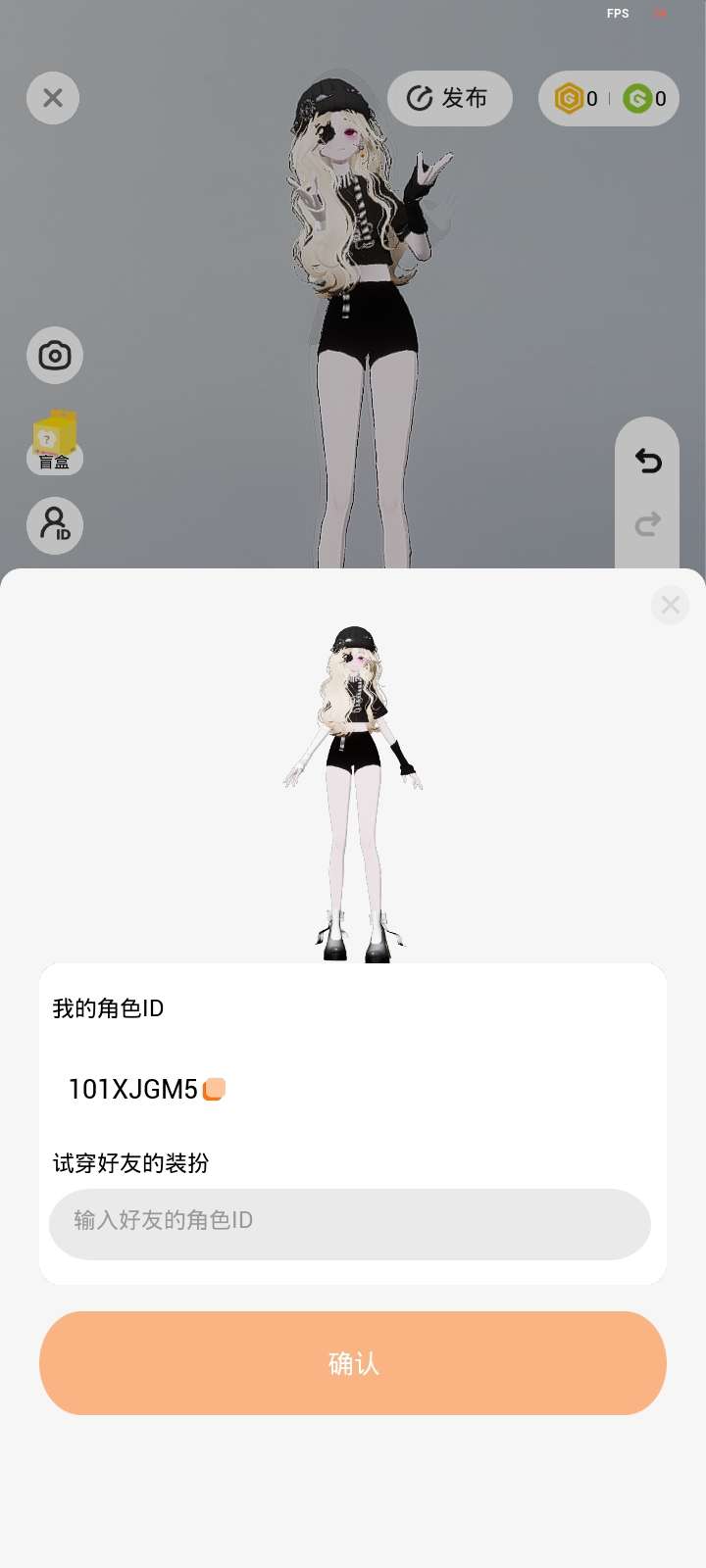
Task: Redo the outfit change
Action: pos(647,524)
